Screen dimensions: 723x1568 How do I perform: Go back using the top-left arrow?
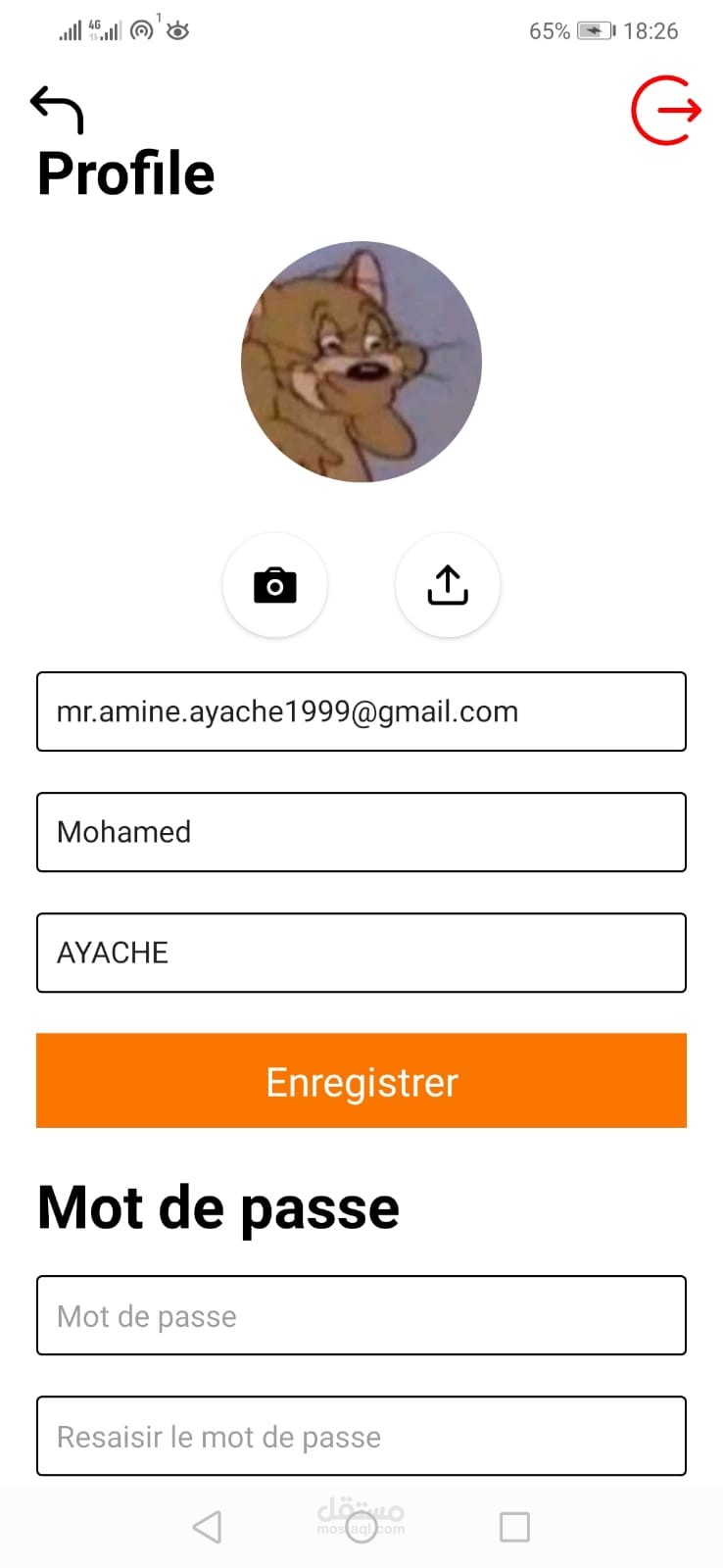[x=57, y=109]
